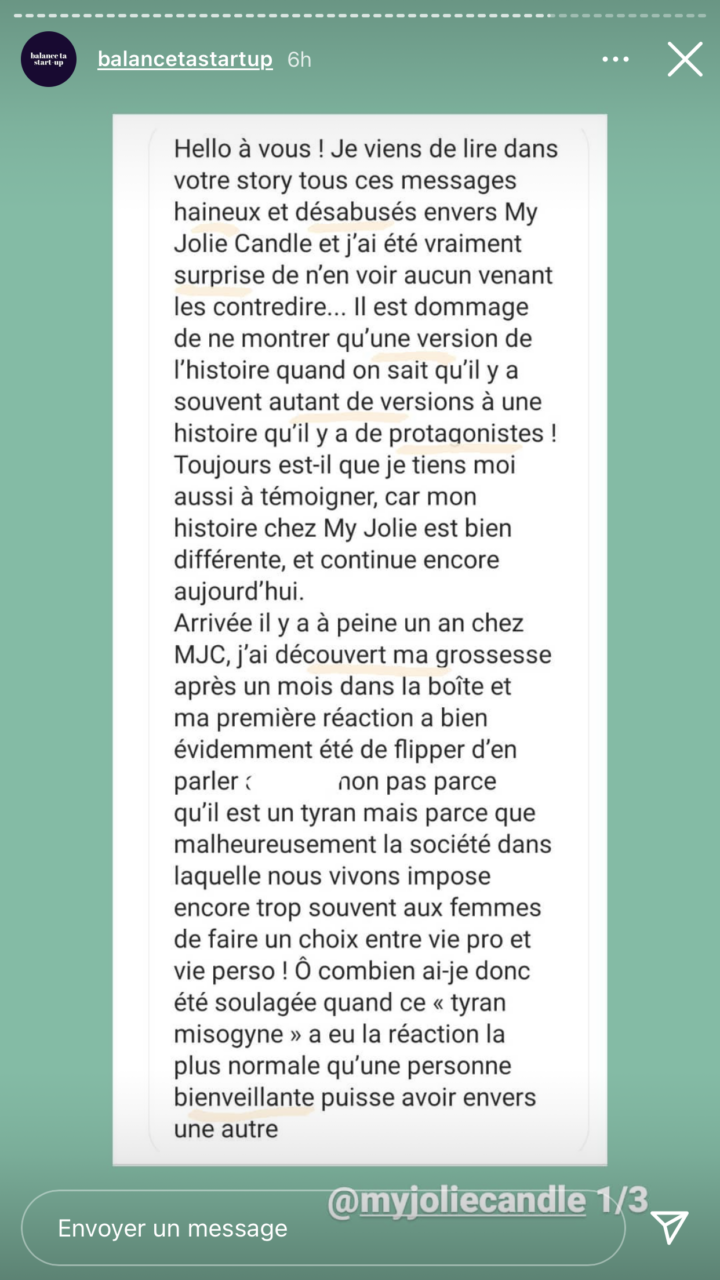The height and width of the screenshot is (1280, 720).
Task: Open balancetastartup profile from username
Action: coord(185,59)
